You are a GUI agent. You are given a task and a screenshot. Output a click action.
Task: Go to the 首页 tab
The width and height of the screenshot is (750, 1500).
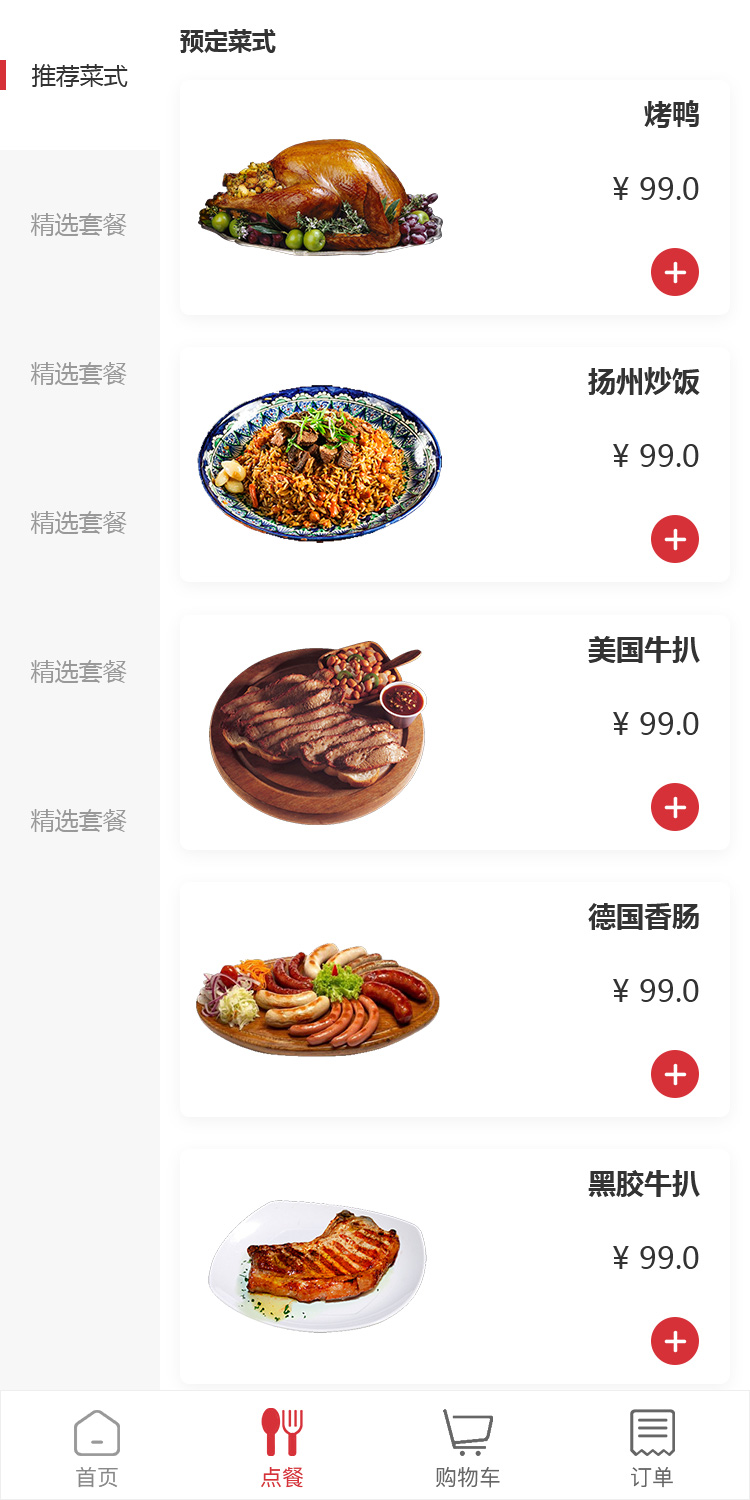[x=97, y=1447]
